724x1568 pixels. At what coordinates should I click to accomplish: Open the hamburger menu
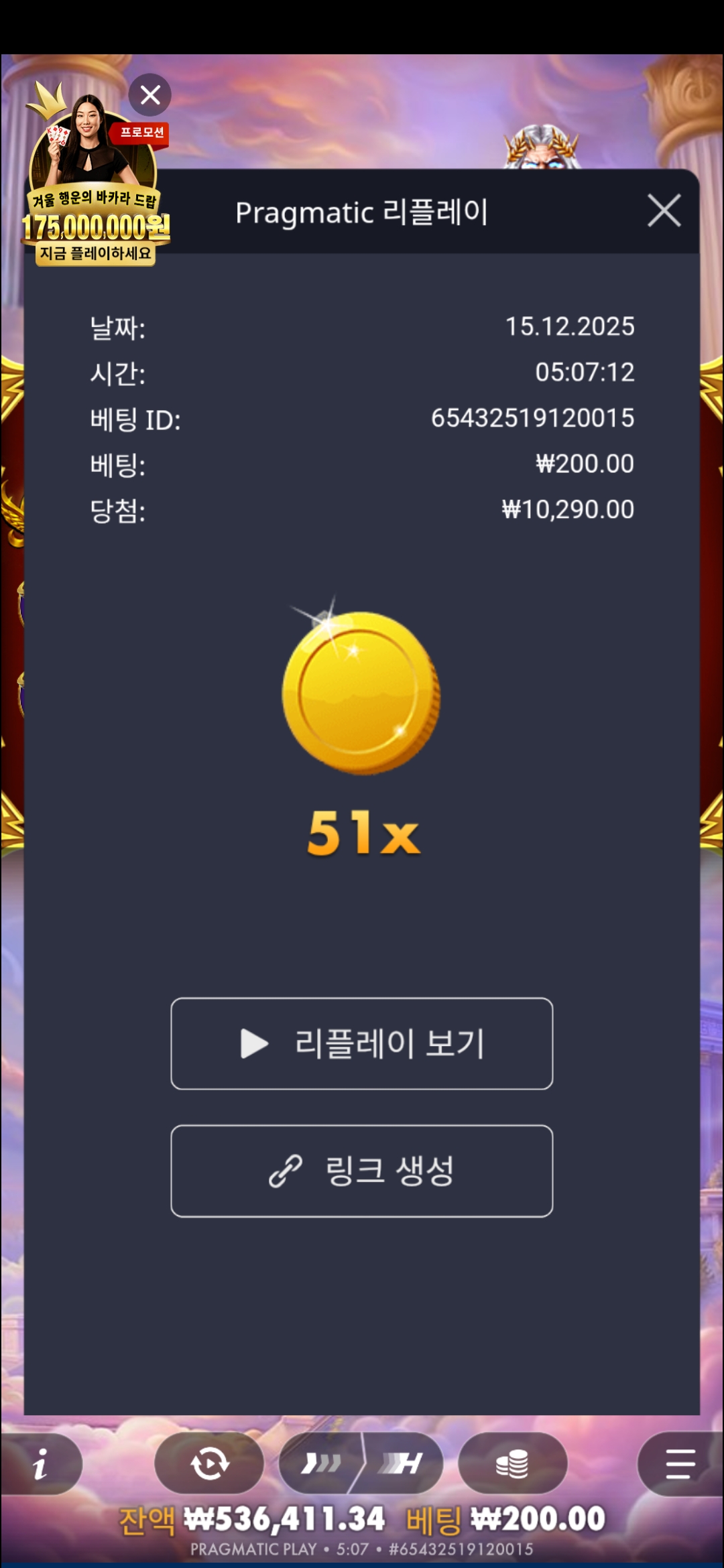click(x=680, y=1464)
